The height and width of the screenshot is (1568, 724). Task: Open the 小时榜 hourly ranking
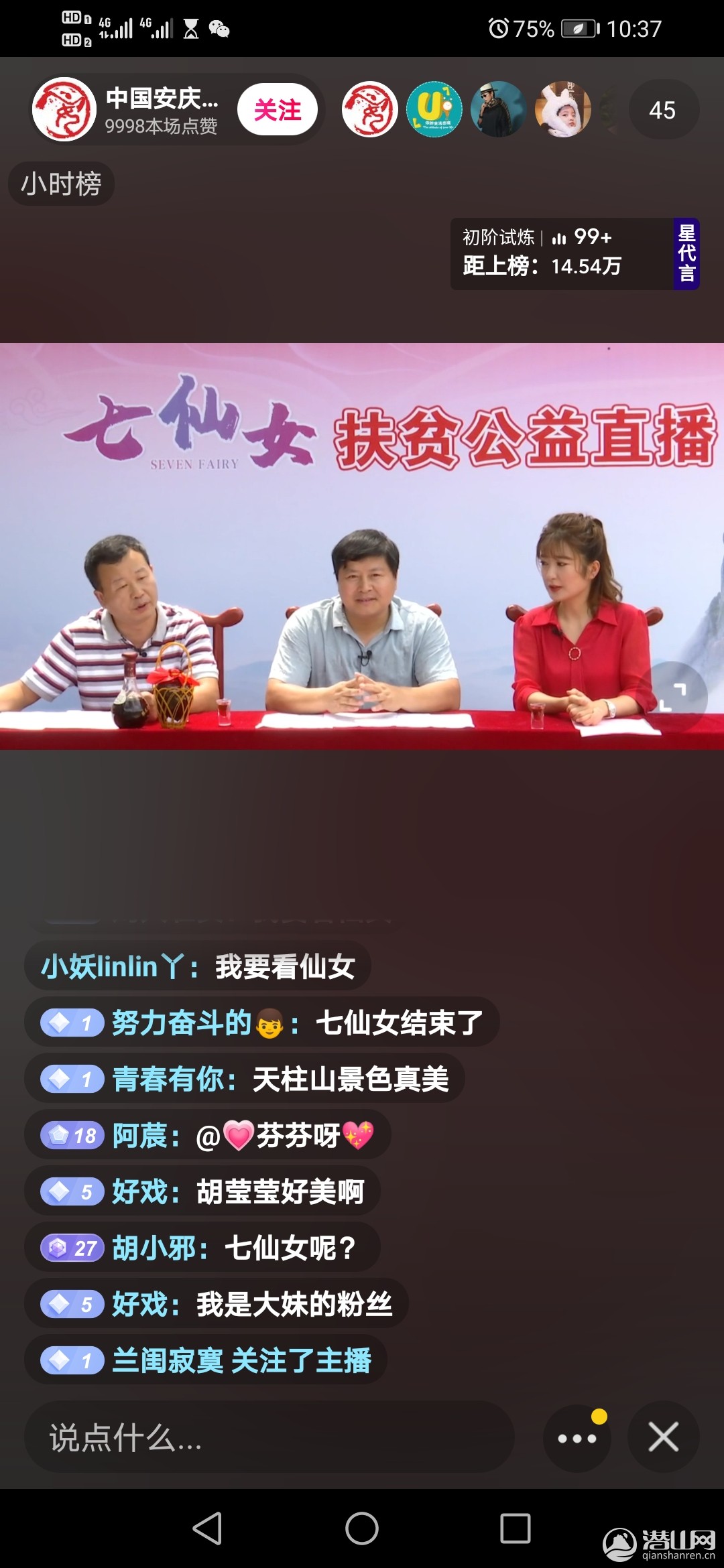click(x=61, y=184)
